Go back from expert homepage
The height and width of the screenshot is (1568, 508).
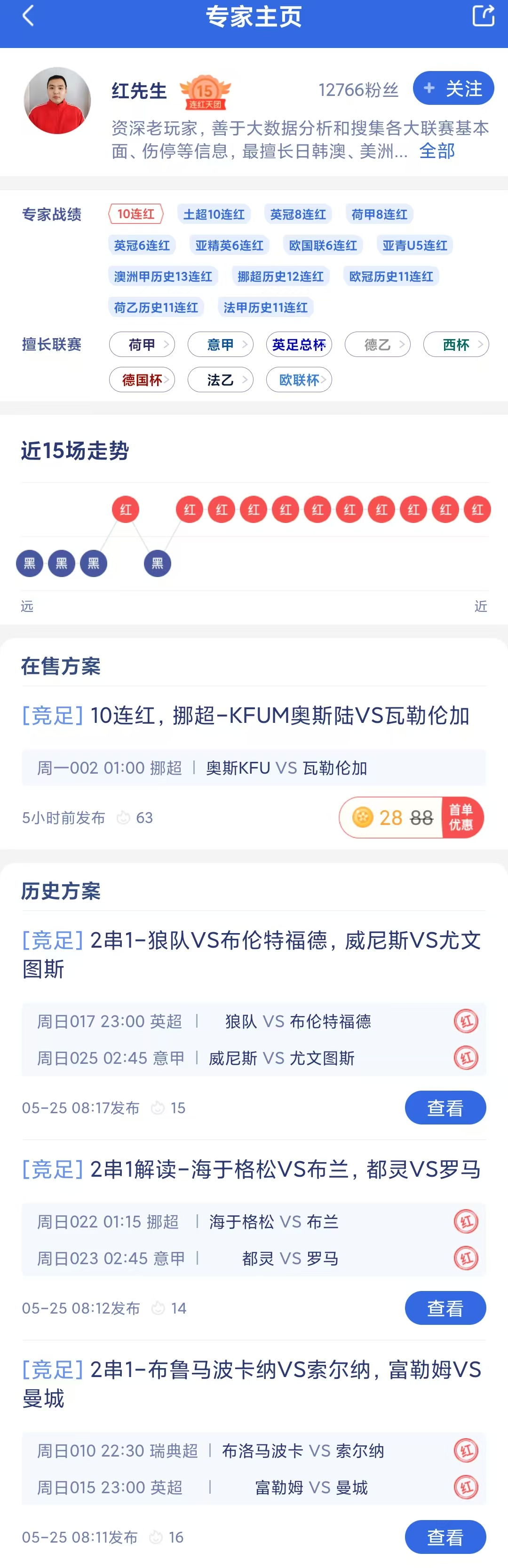(27, 16)
